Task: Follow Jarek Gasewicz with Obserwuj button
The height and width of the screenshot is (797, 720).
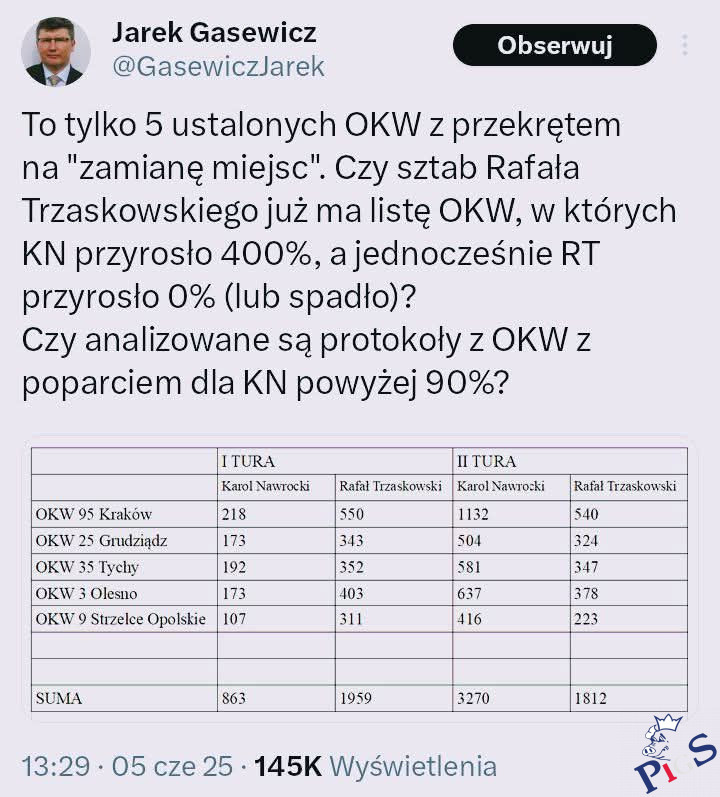Action: tap(554, 46)
